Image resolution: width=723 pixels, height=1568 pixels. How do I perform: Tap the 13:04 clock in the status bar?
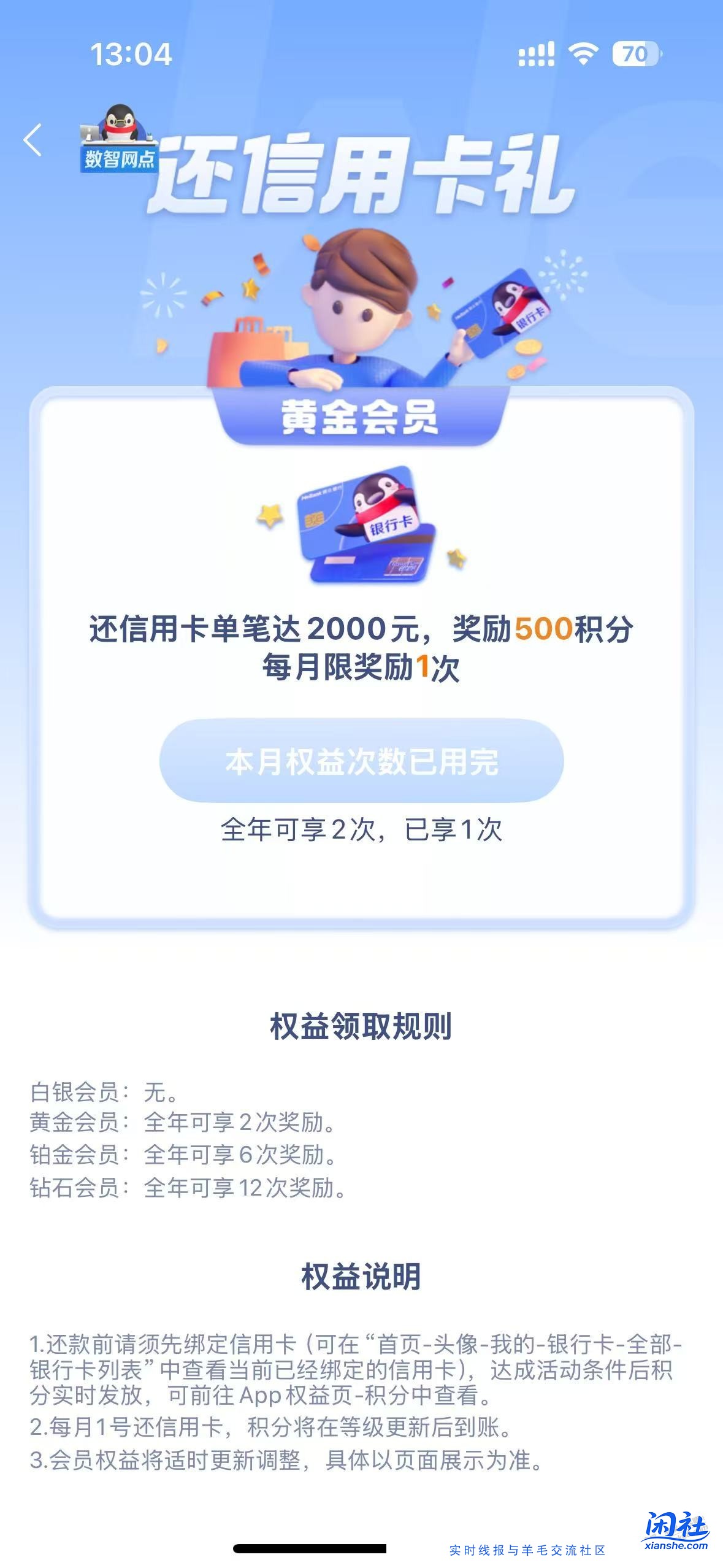point(131,54)
